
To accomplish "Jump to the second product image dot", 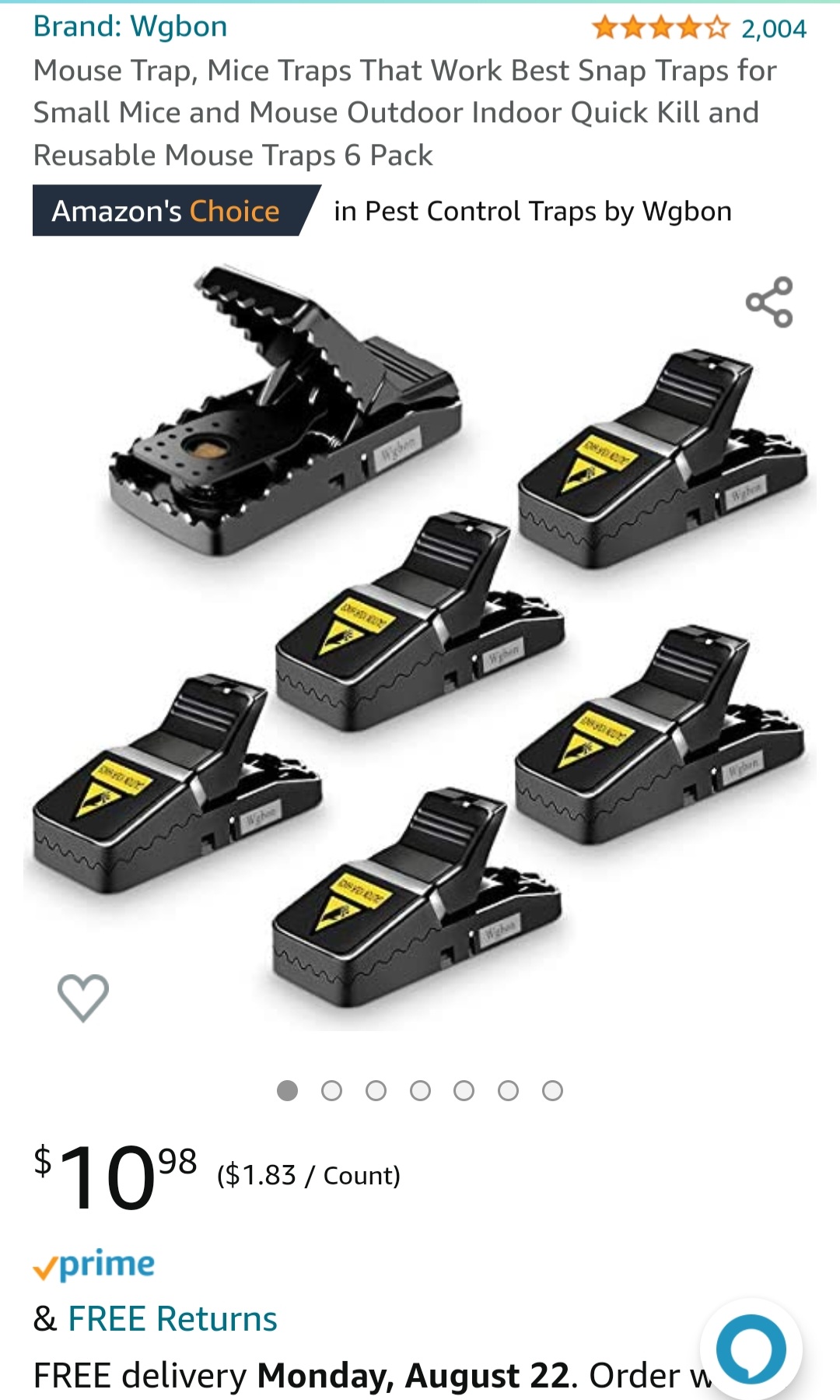I will tap(331, 1091).
